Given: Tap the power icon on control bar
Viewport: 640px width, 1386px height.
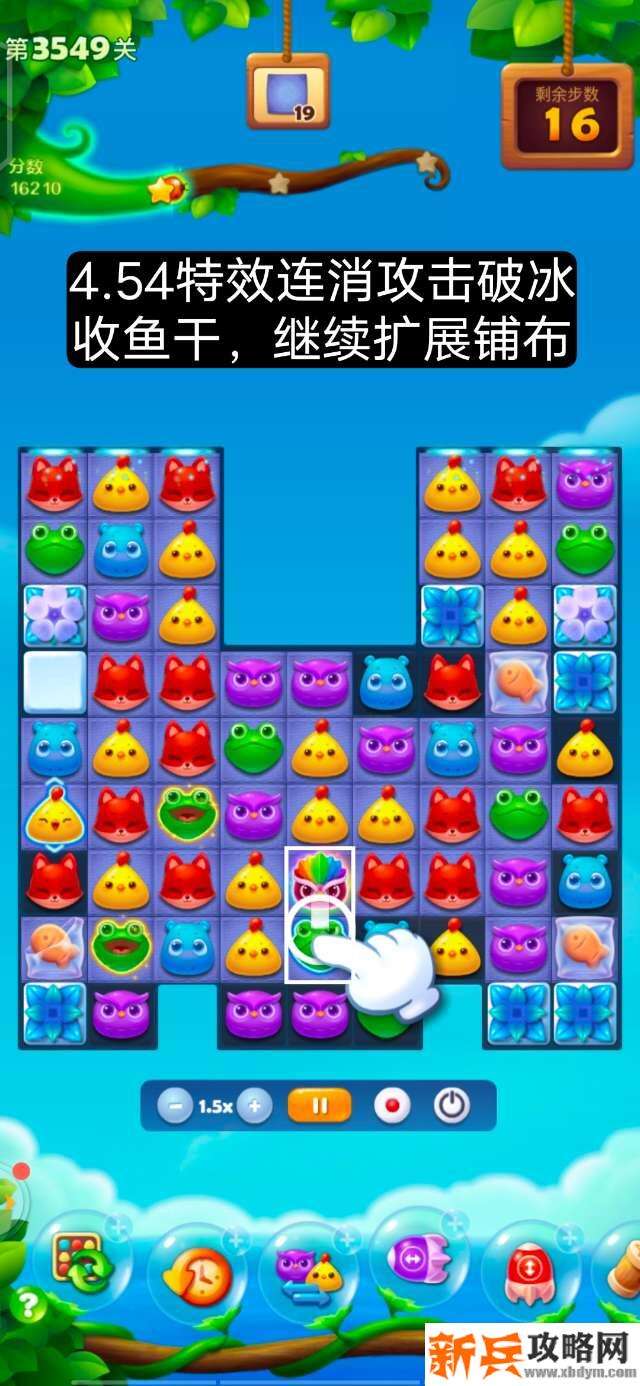Looking at the screenshot, I should pyautogui.click(x=452, y=1106).
